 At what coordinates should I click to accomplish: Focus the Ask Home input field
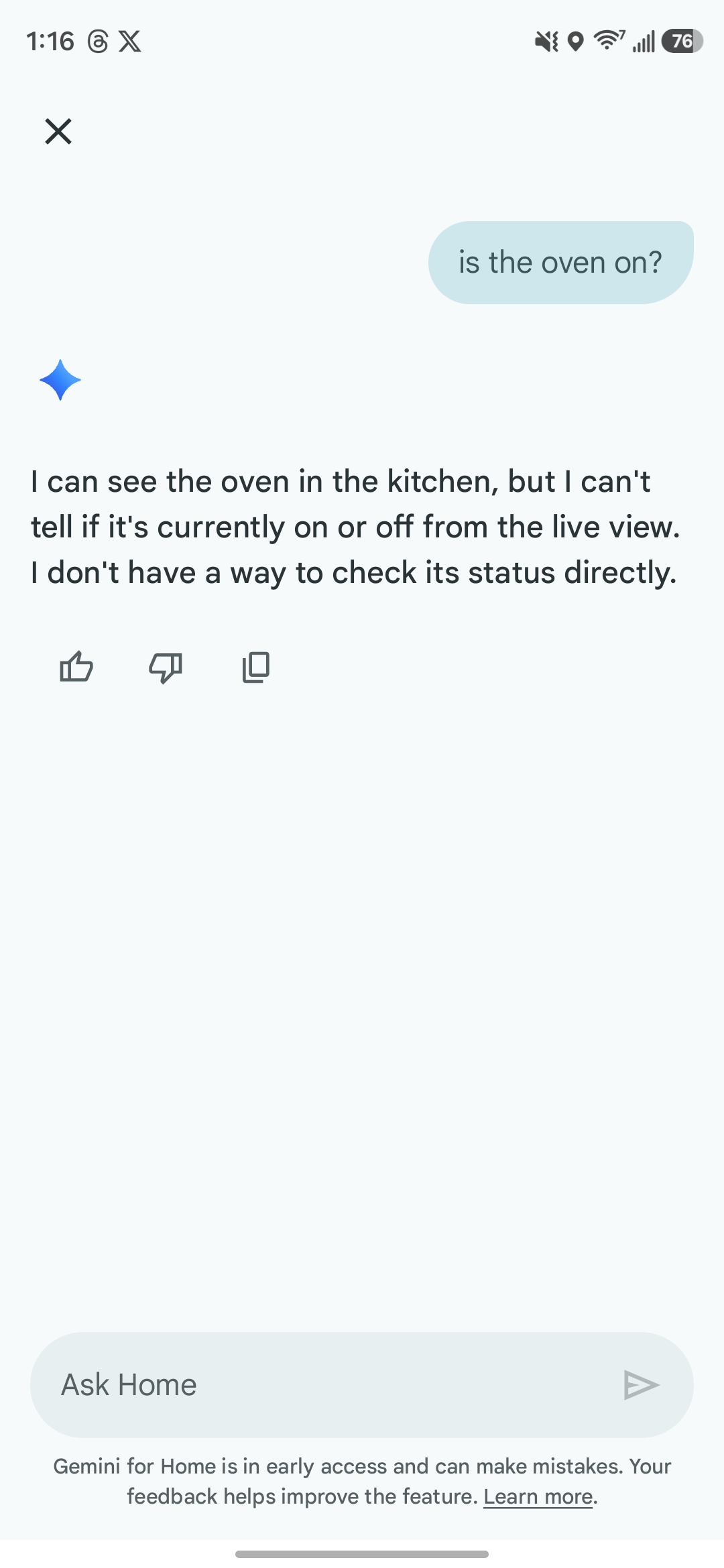coord(322,1384)
